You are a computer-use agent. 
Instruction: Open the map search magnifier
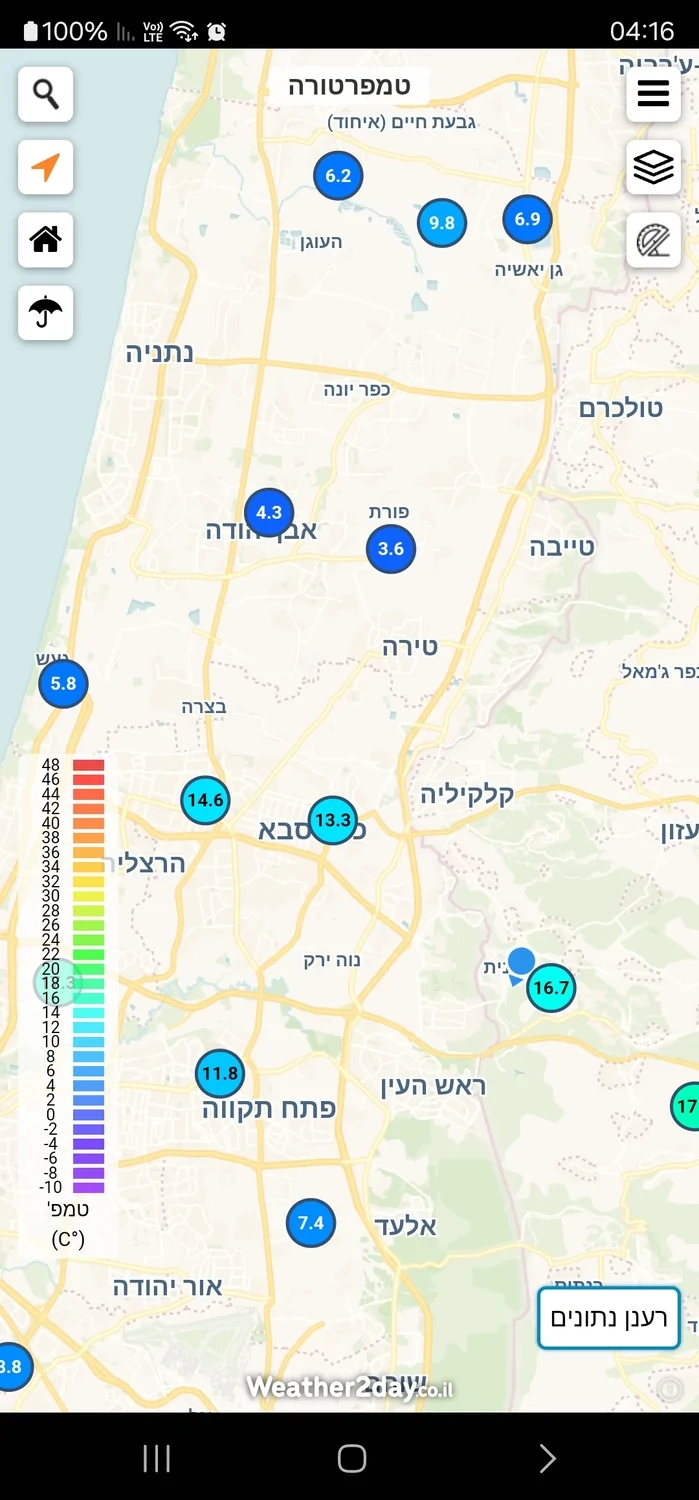tap(45, 94)
